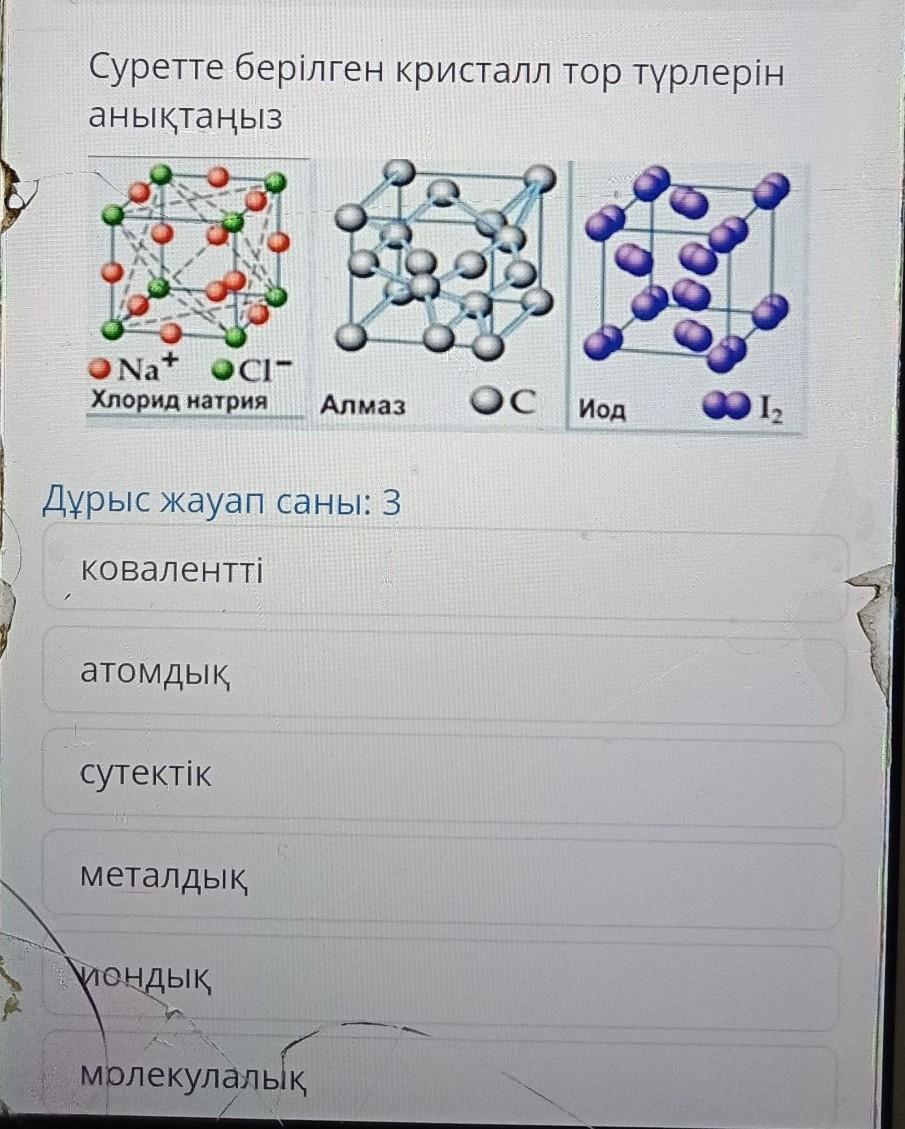Choose the атомдық answer option
The height and width of the screenshot is (1129, 905).
tap(445, 673)
